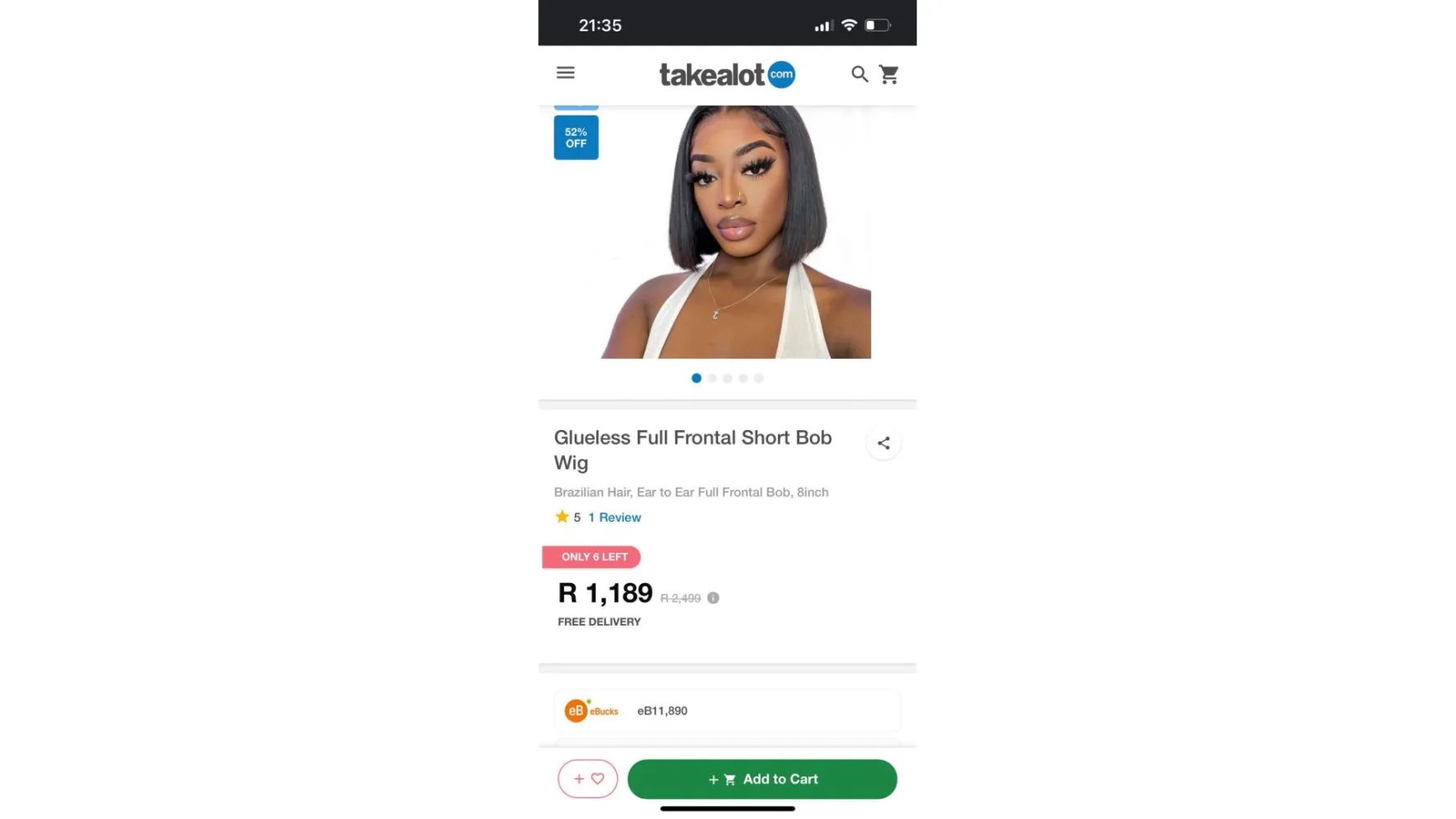Open the eBucks eB11,890 row
This screenshot has width=1456, height=819.
(x=727, y=711)
